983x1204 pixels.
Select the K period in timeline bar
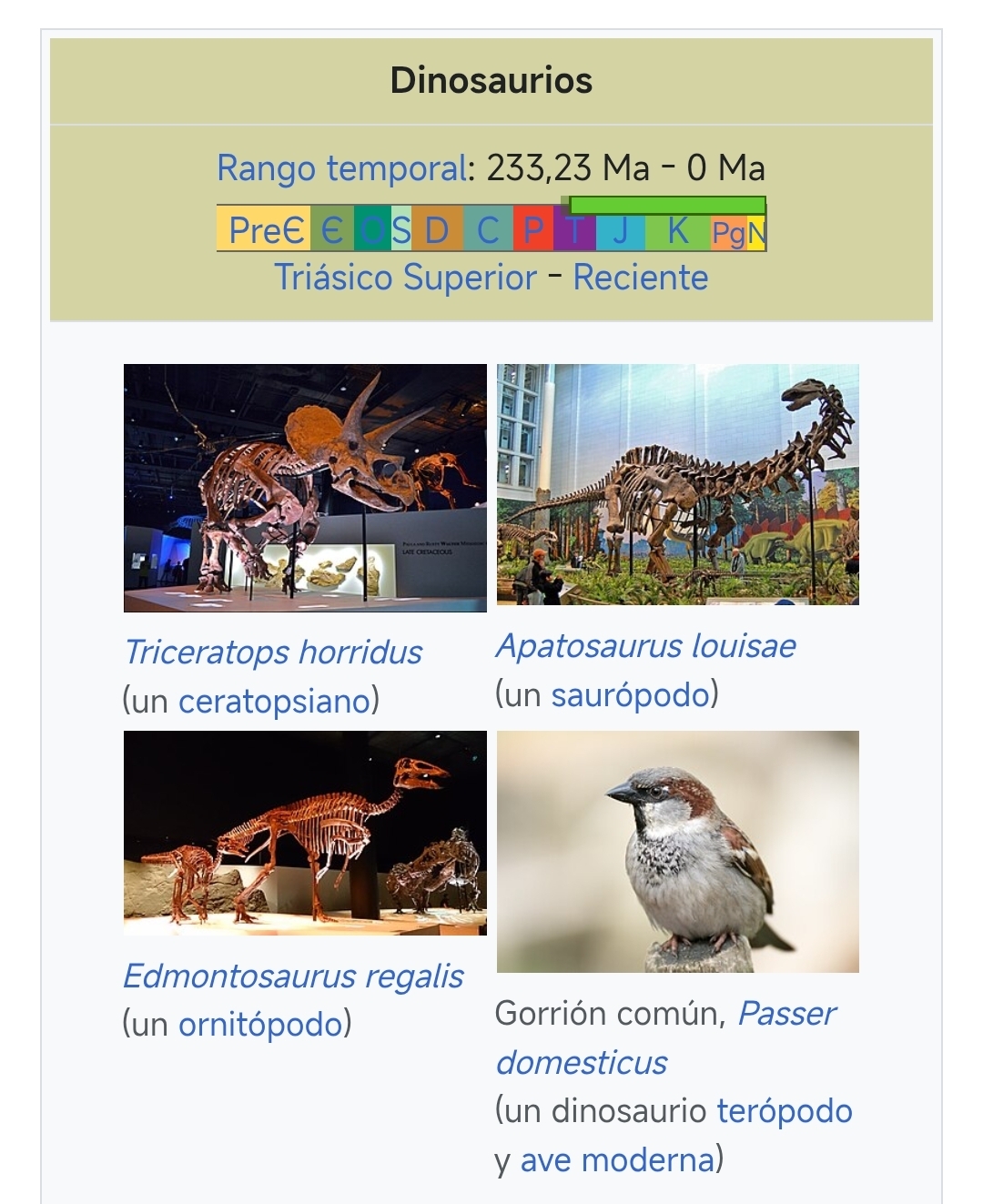(678, 231)
